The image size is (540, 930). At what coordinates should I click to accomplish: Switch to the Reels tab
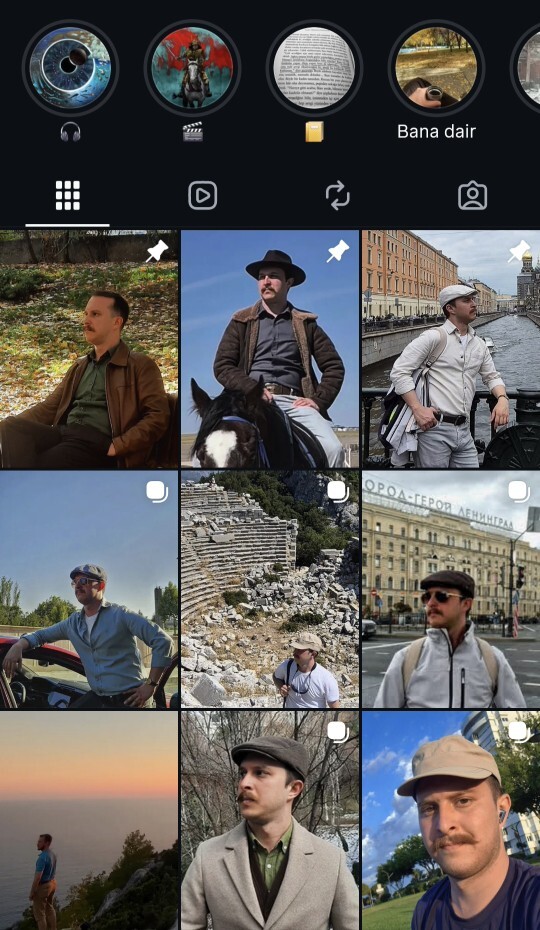pos(202,196)
